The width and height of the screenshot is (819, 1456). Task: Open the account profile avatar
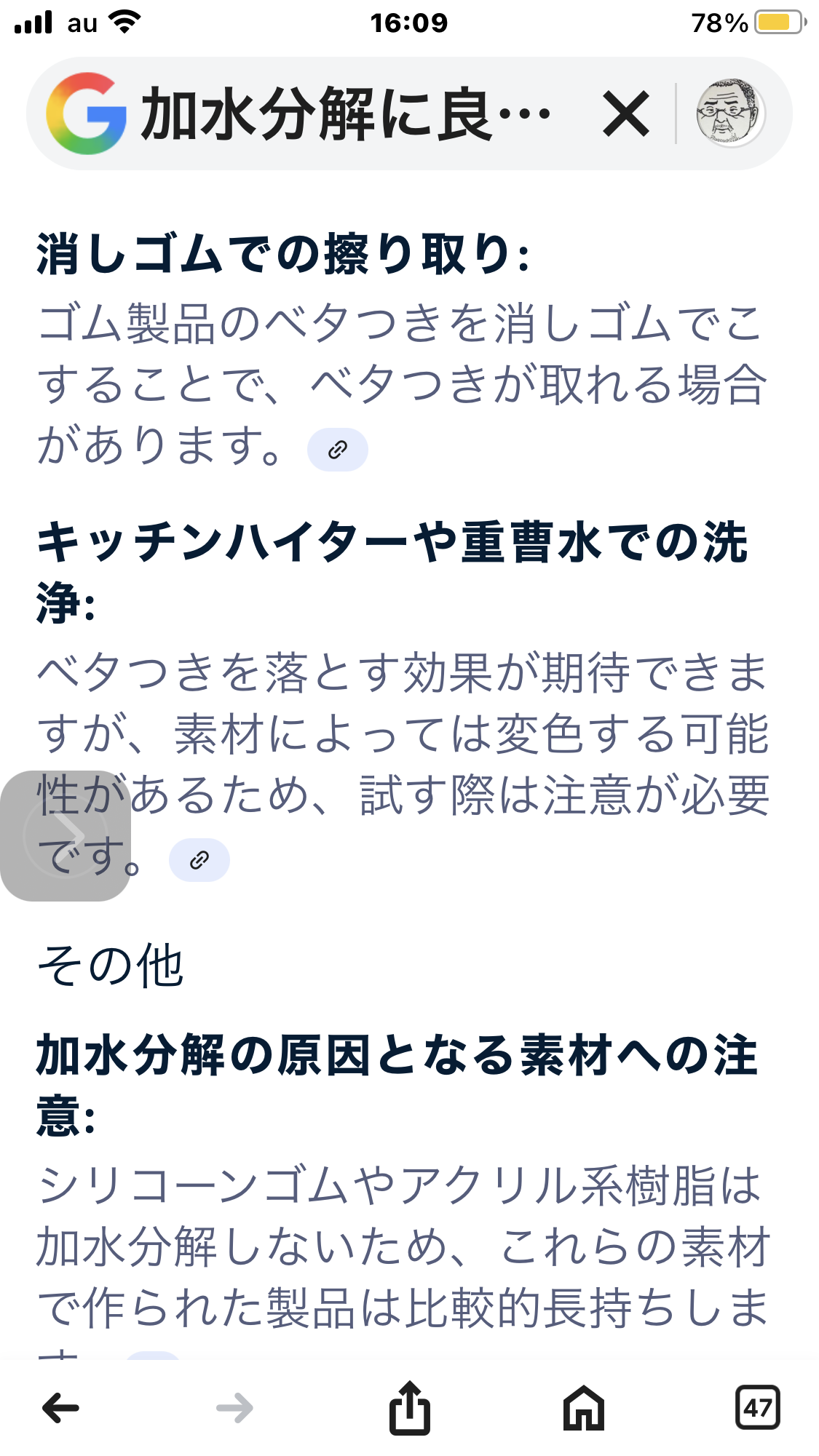click(x=730, y=114)
